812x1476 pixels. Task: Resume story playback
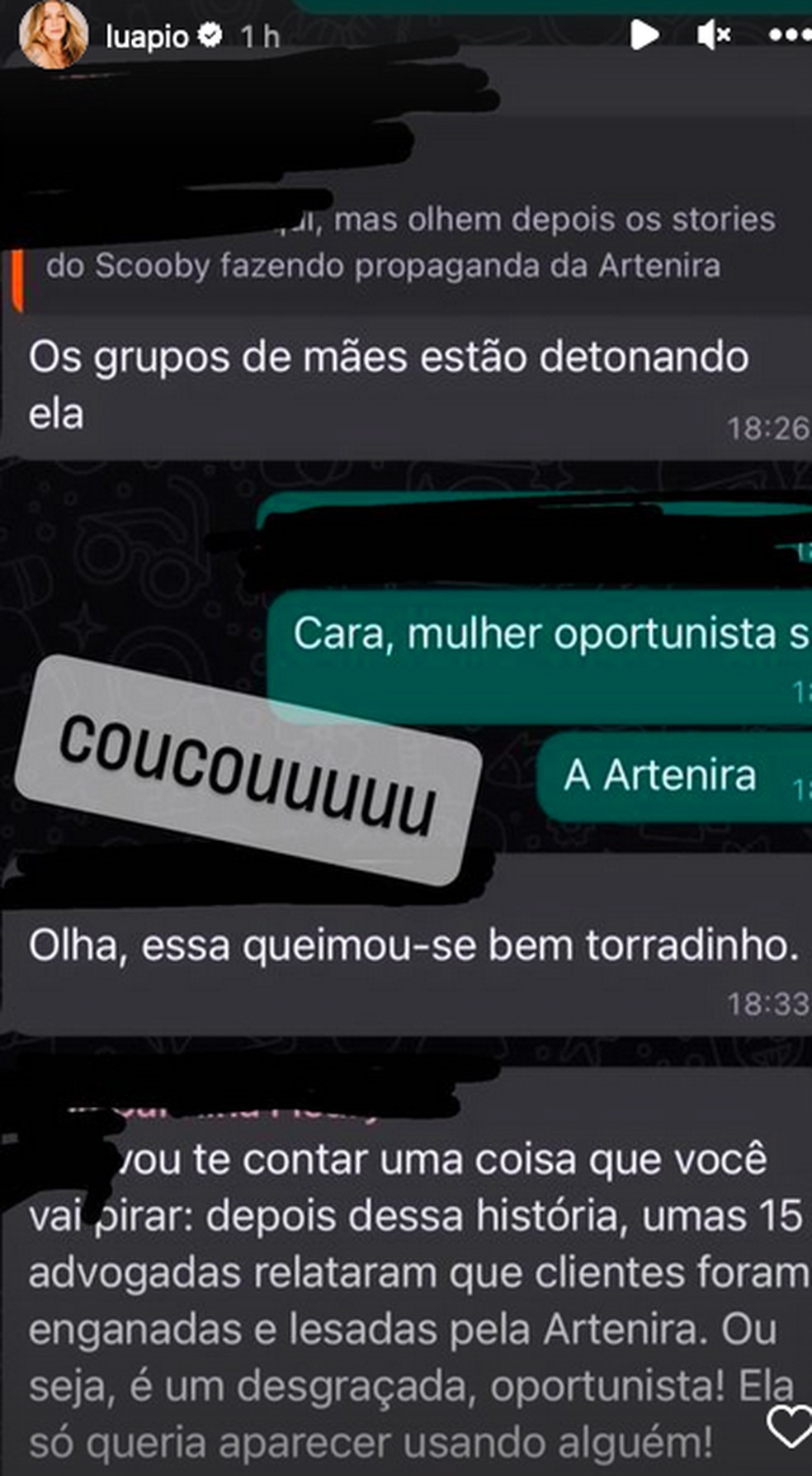(x=644, y=35)
